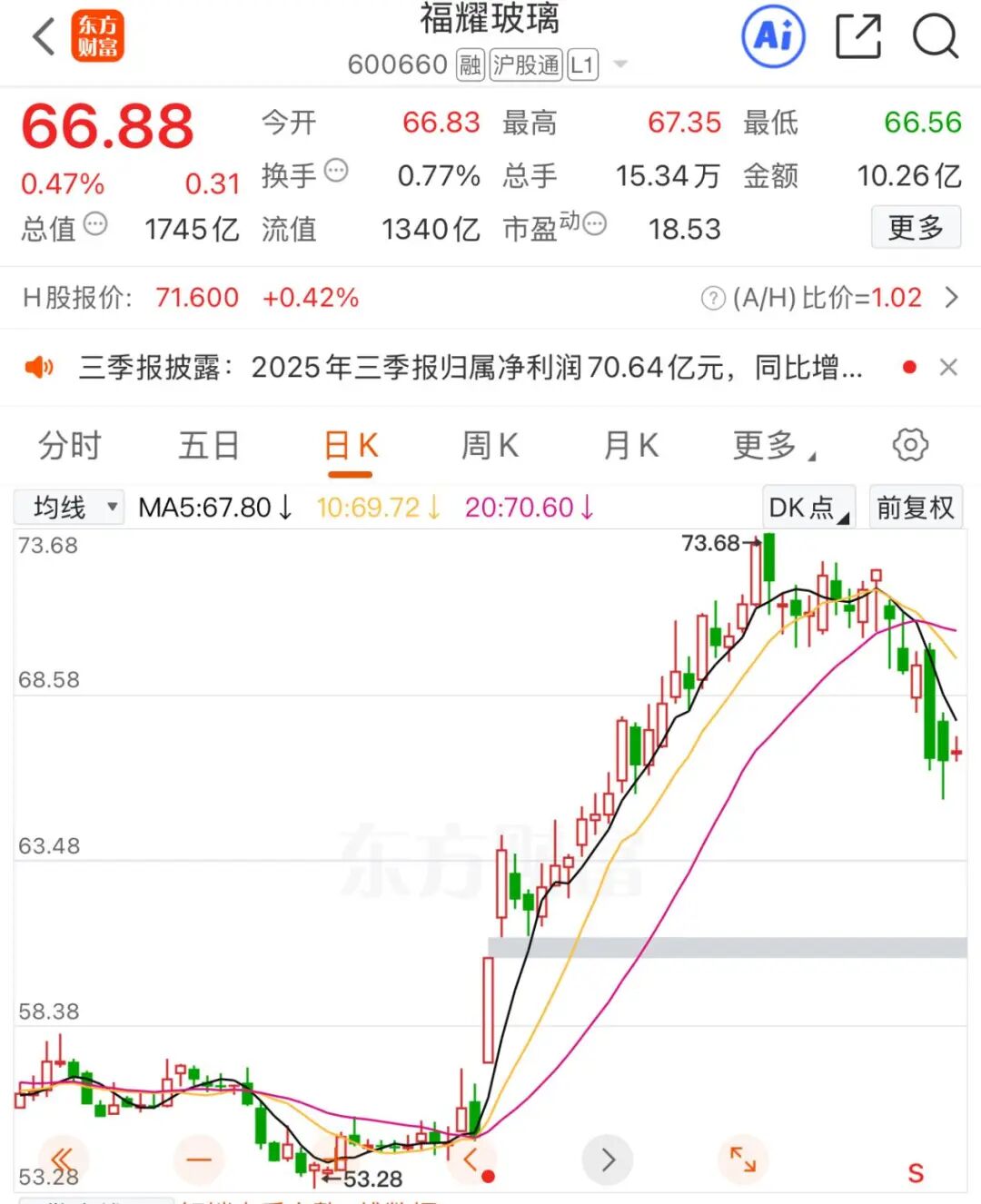Open the search magnifier
Viewport: 981px width, 1204px height.
935,37
